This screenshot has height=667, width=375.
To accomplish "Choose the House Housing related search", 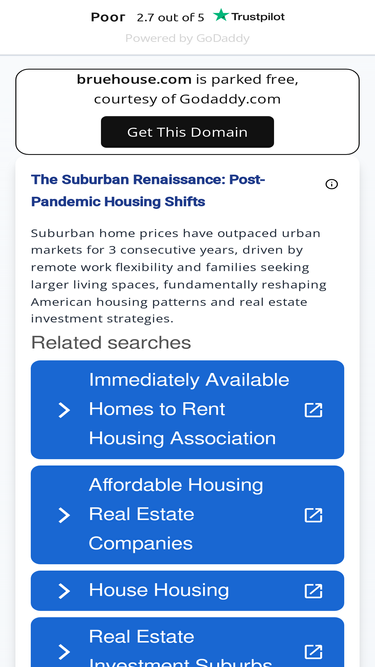I will 187,591.
